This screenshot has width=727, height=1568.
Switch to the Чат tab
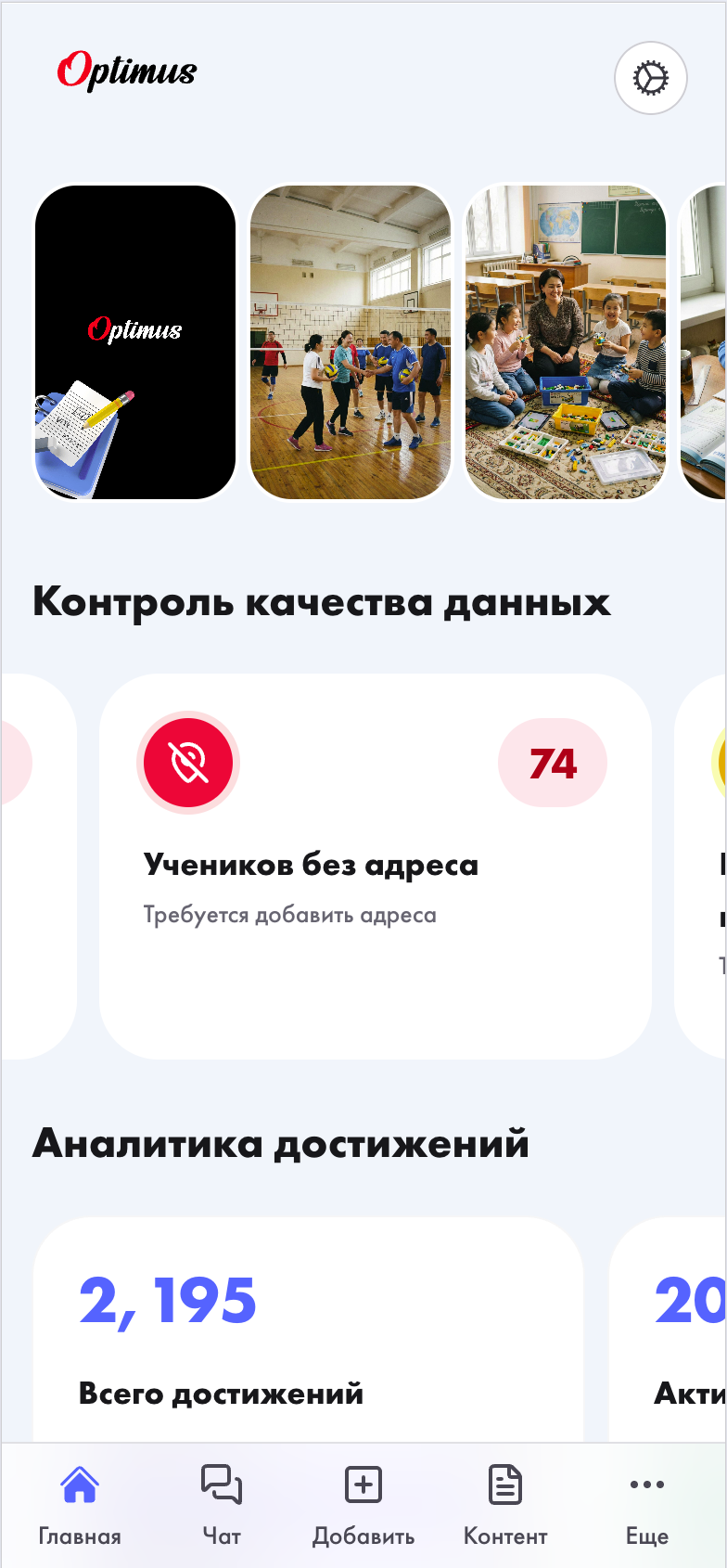pos(222,1504)
